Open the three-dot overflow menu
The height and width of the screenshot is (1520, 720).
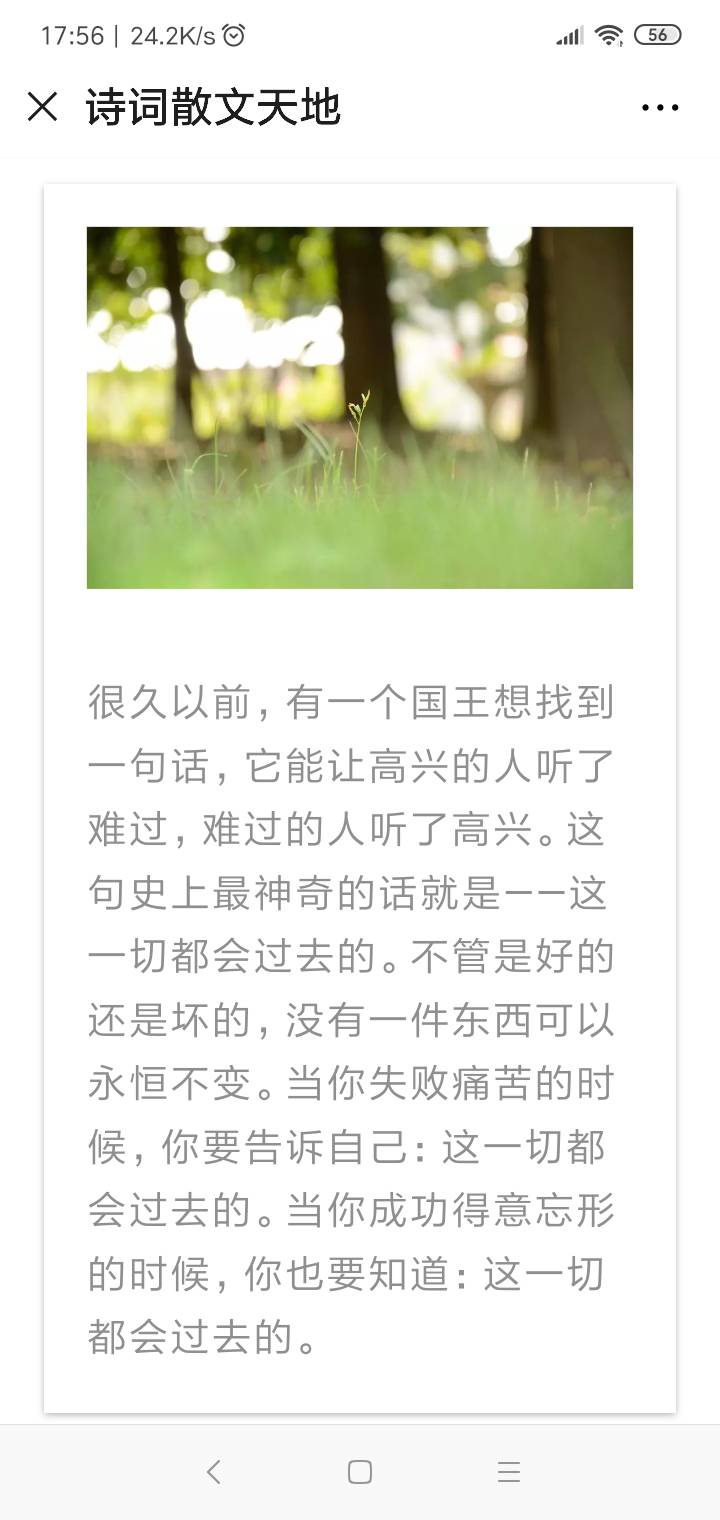(660, 108)
